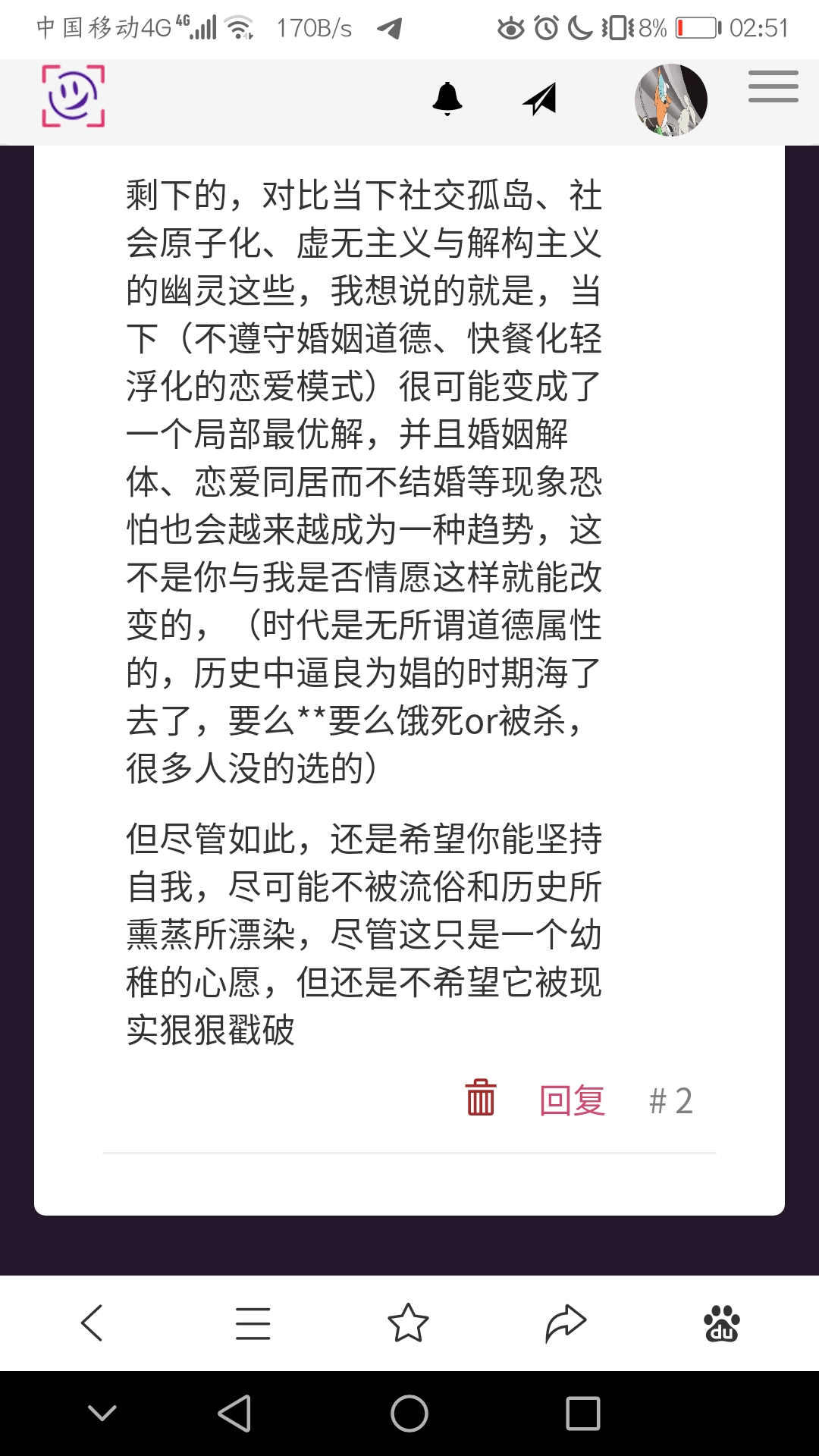Tap the smiley site logo
Screen dimensions: 819x1456
73,96
